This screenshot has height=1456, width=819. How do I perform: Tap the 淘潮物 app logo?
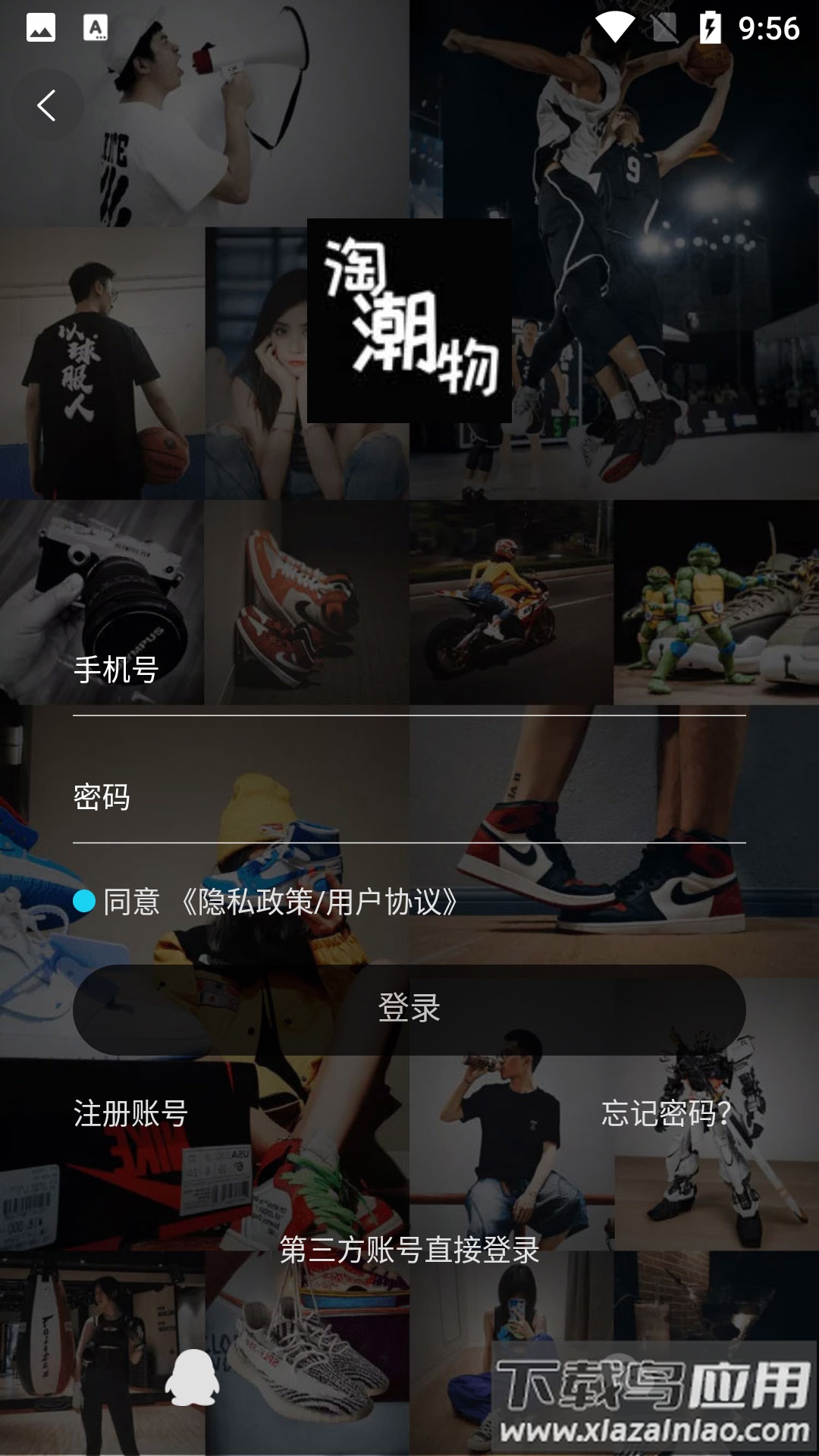pyautogui.click(x=409, y=322)
